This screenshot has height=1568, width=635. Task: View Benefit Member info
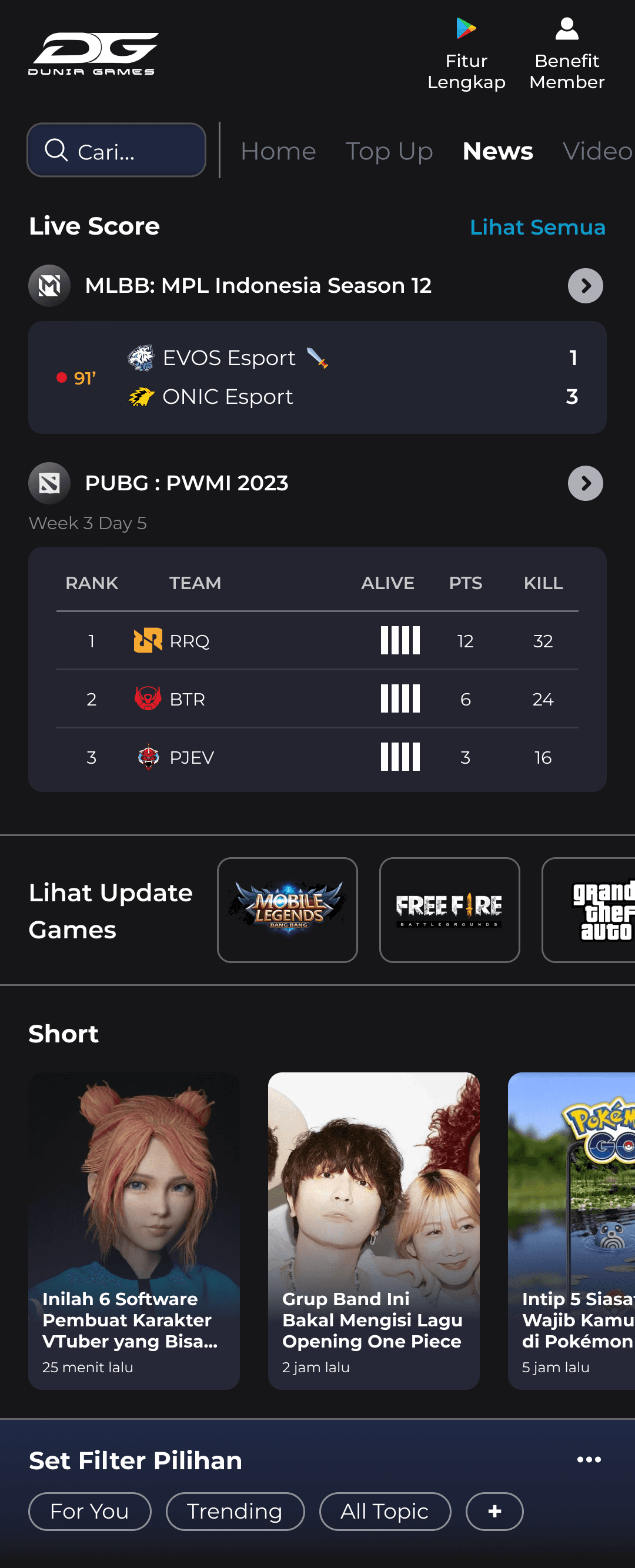point(566,54)
